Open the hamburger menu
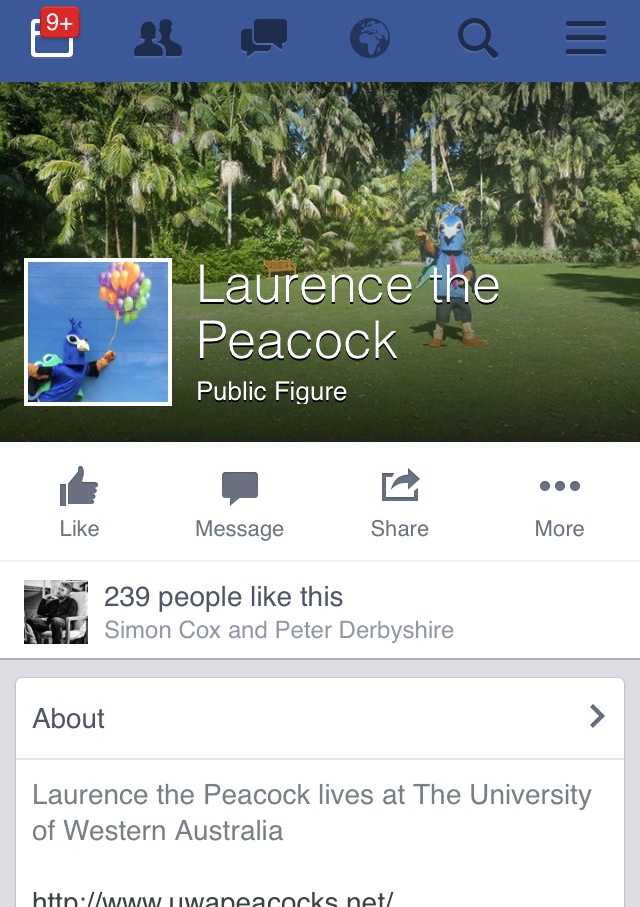Screen dimensions: 640x907 pyautogui.click(x=585, y=38)
